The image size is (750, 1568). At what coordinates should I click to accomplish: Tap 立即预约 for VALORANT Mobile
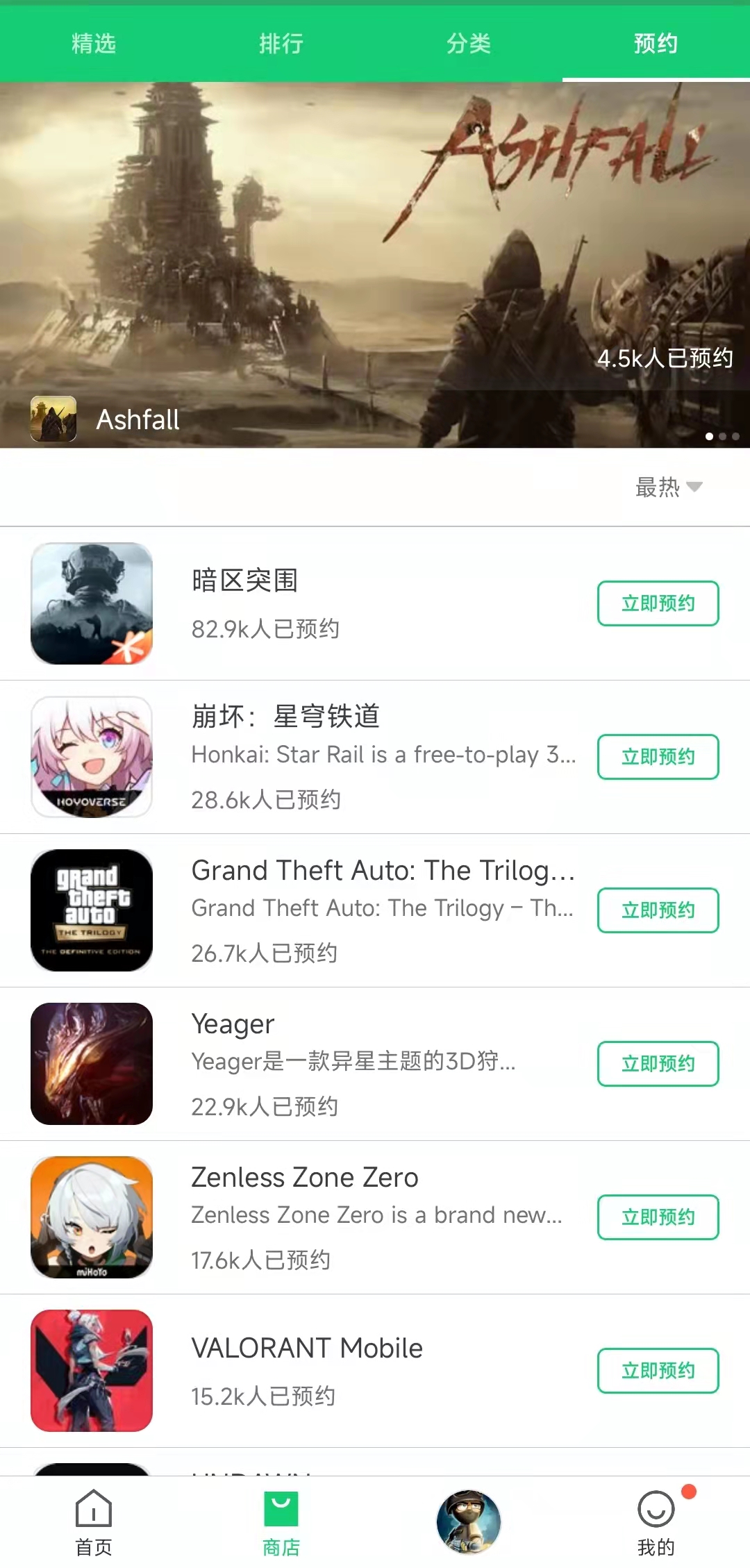point(657,1370)
